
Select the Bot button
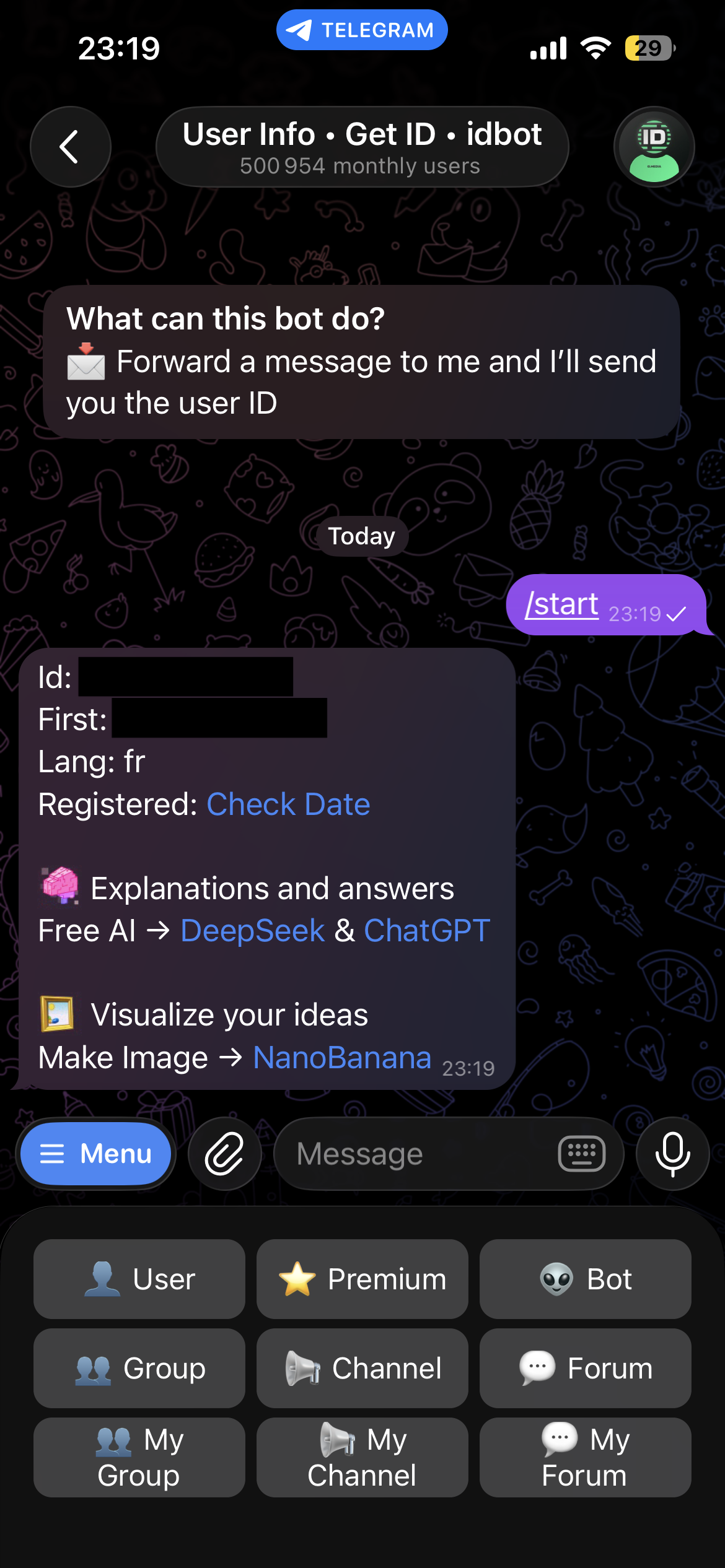tap(585, 1279)
